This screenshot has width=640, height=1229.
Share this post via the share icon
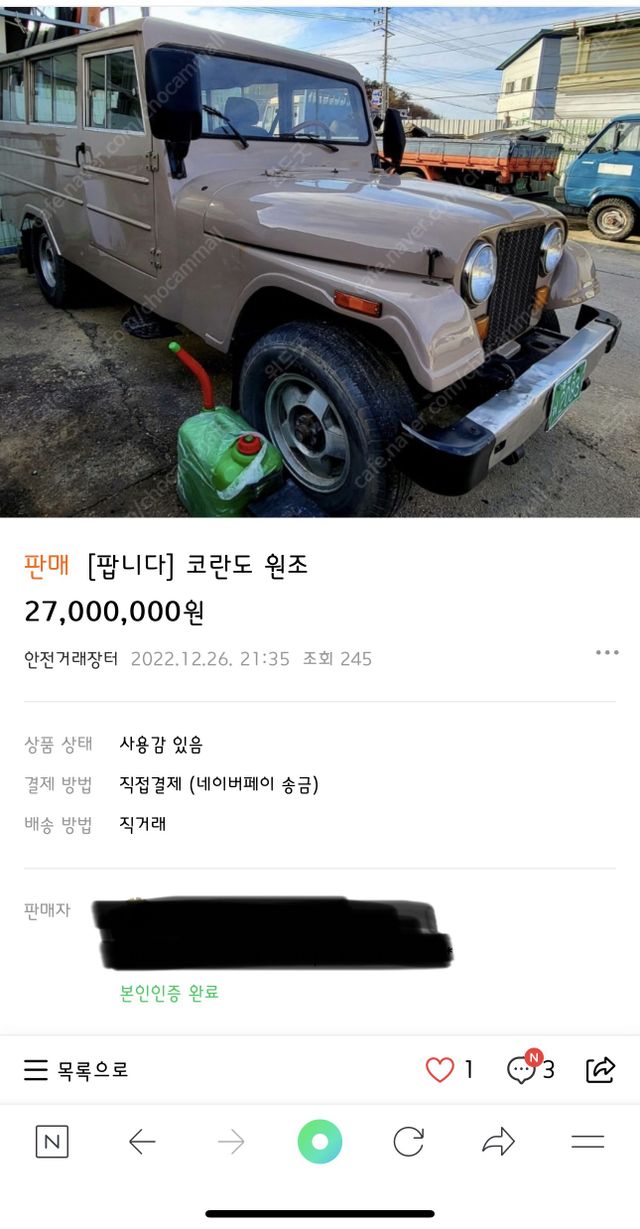pyautogui.click(x=600, y=1070)
